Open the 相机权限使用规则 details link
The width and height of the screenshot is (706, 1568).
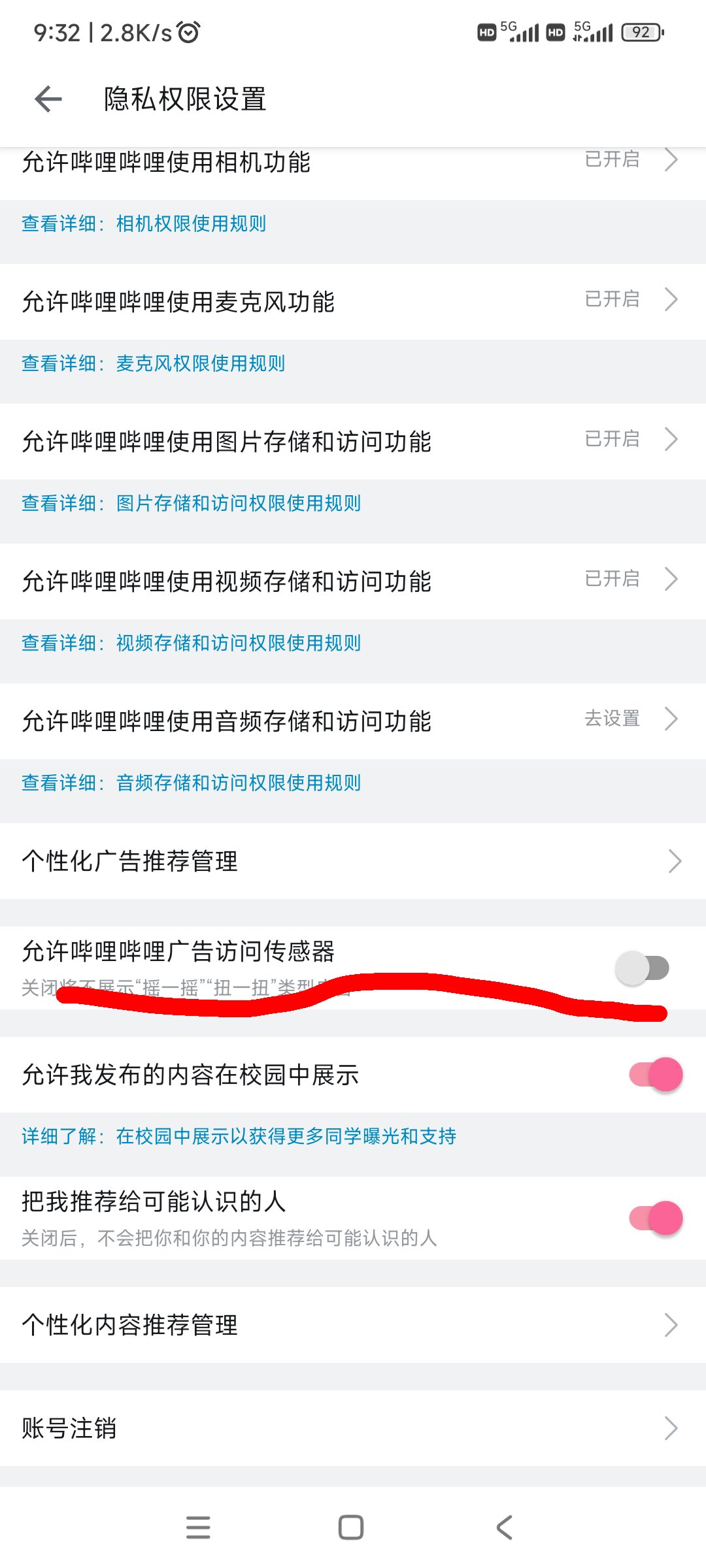click(191, 223)
